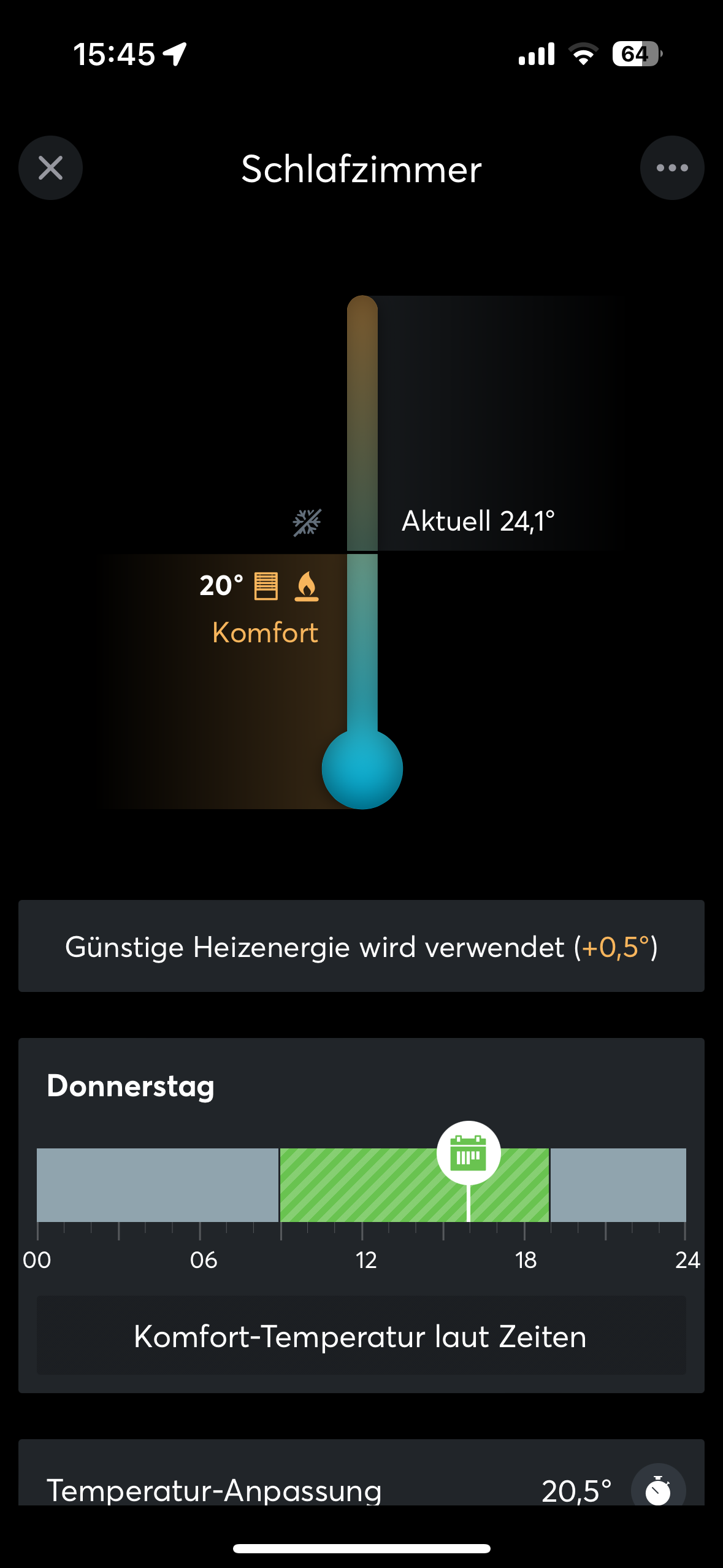
Task: Tap the green calendar marker on the schedule
Action: pyautogui.click(x=469, y=1153)
